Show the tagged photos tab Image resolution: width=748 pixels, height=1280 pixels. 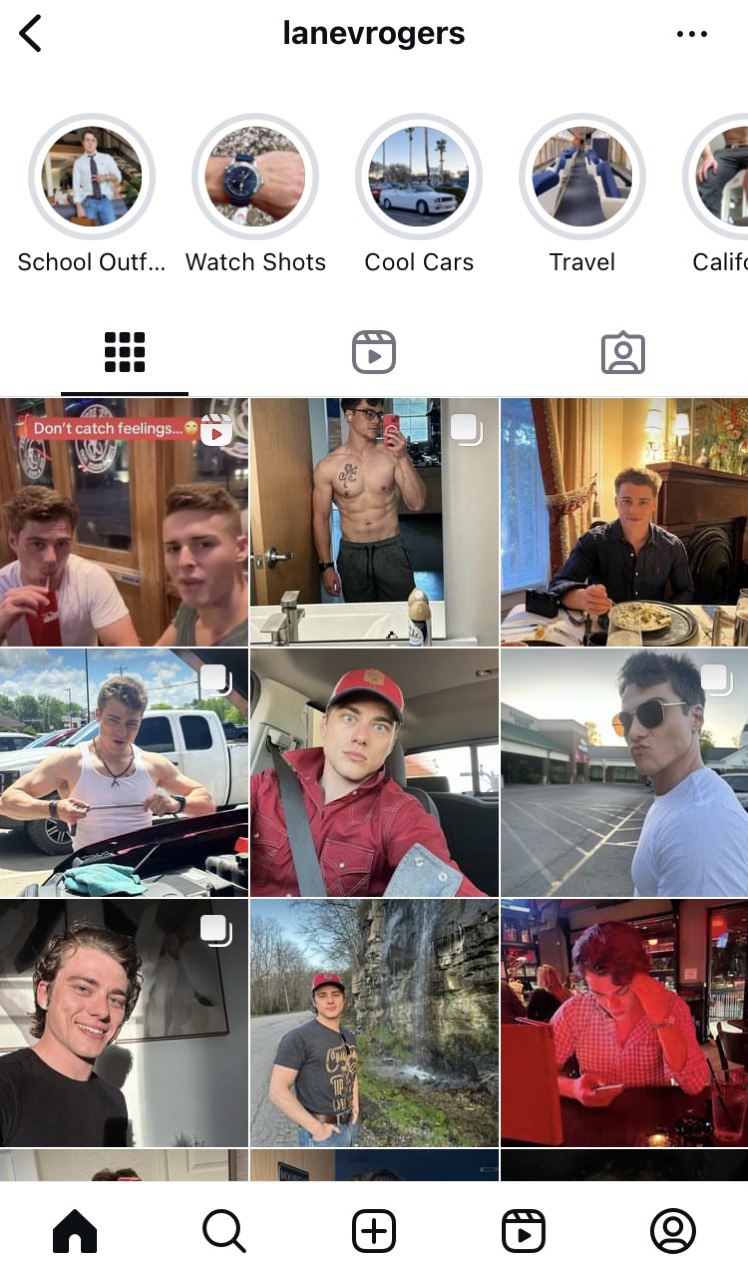point(623,353)
